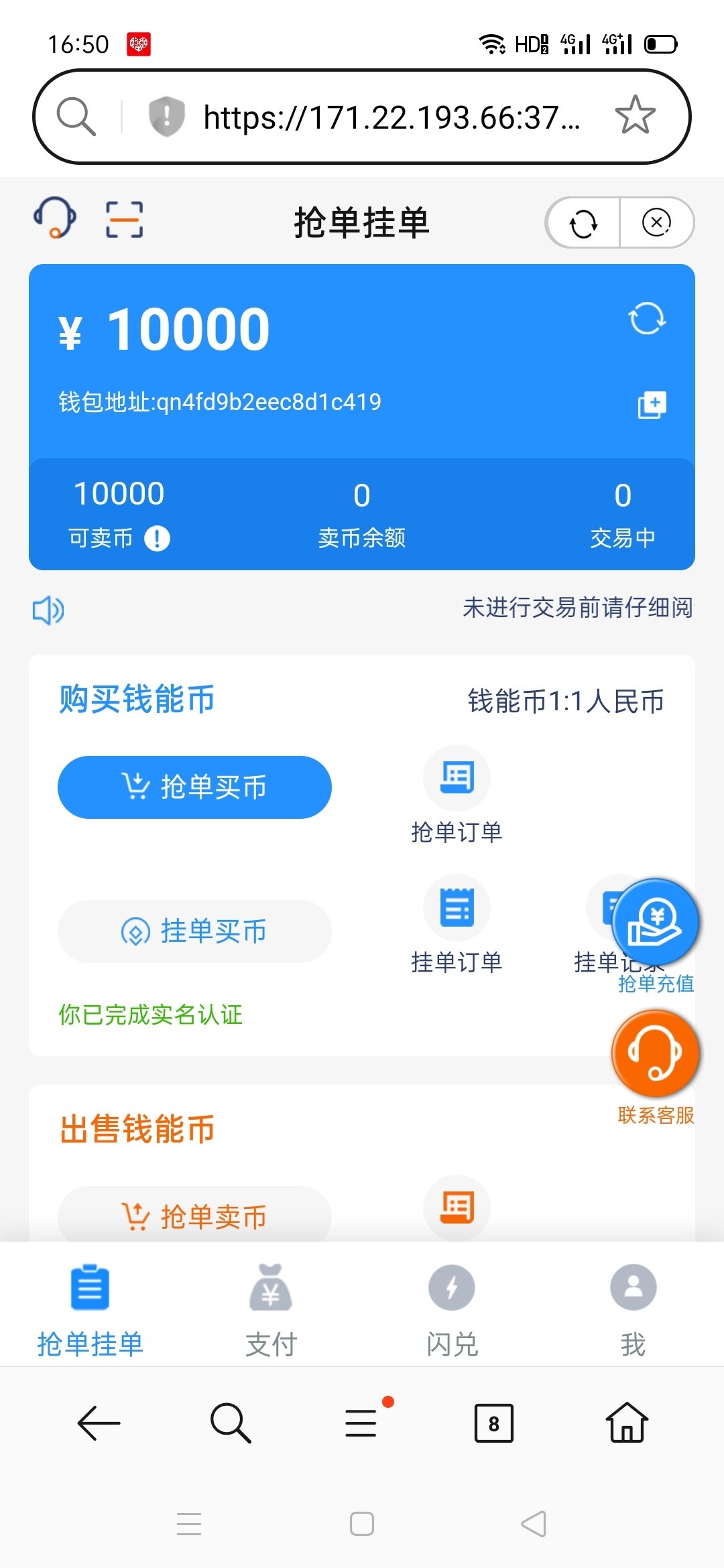Tap the 挂单买币 button
724x1568 pixels.
pyautogui.click(x=194, y=931)
